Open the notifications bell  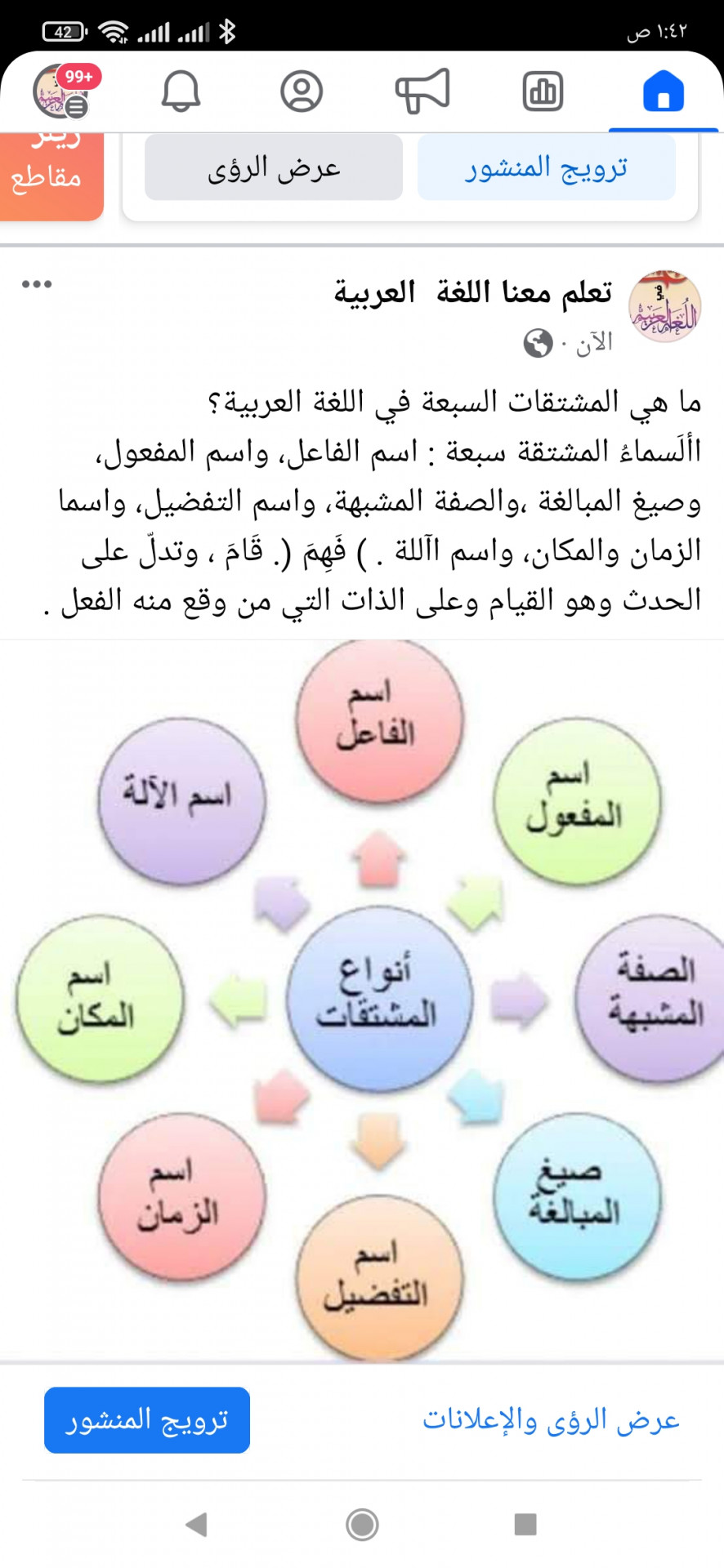click(181, 91)
